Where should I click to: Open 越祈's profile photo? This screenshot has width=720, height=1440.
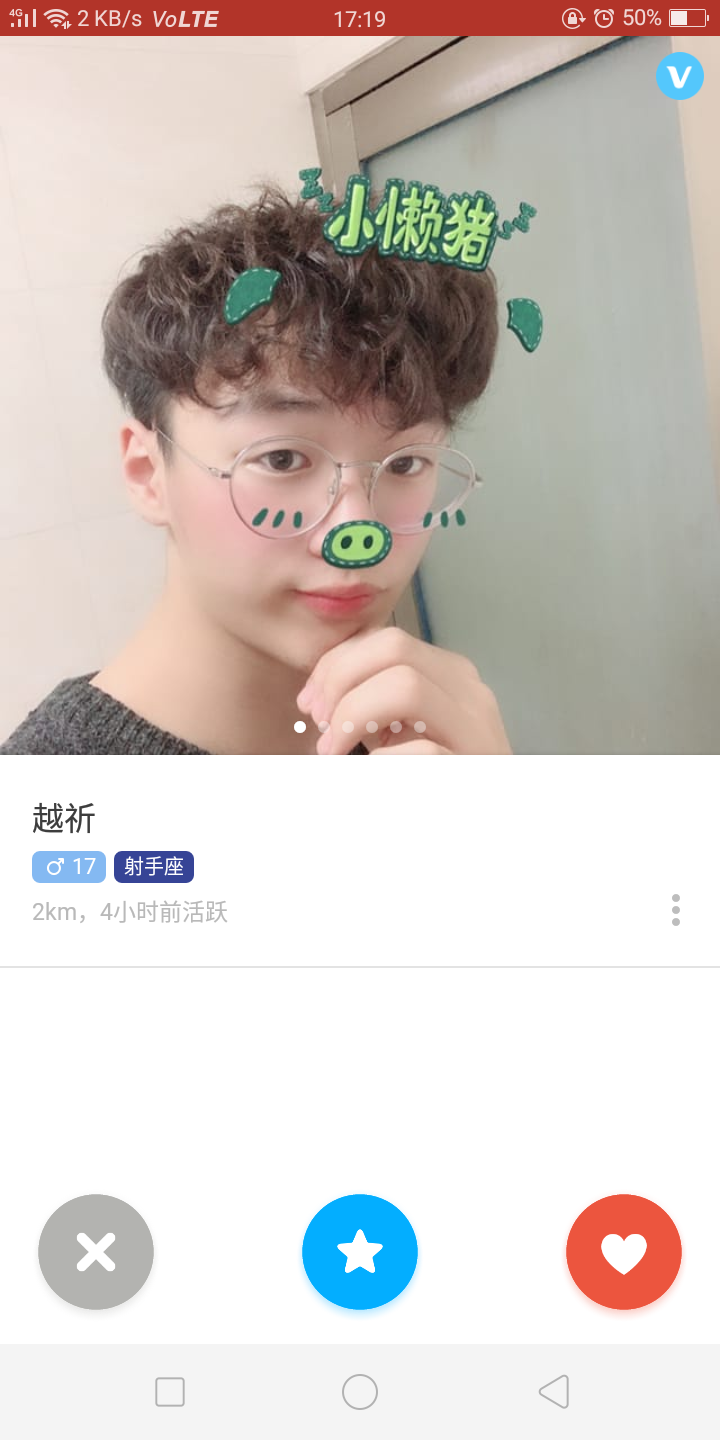point(360,400)
